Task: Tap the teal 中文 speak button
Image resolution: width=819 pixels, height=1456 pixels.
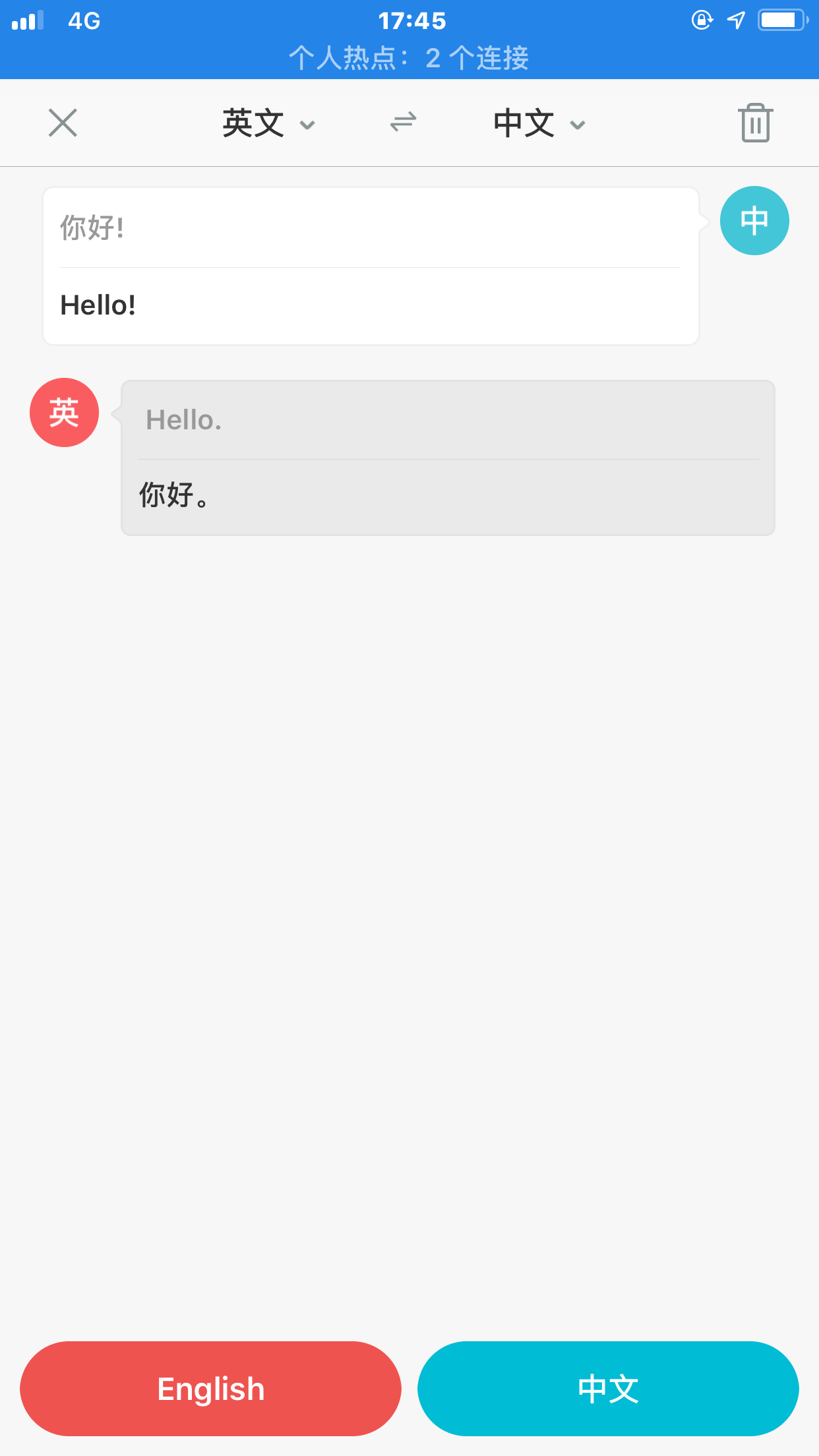Action: pyautogui.click(x=608, y=1388)
